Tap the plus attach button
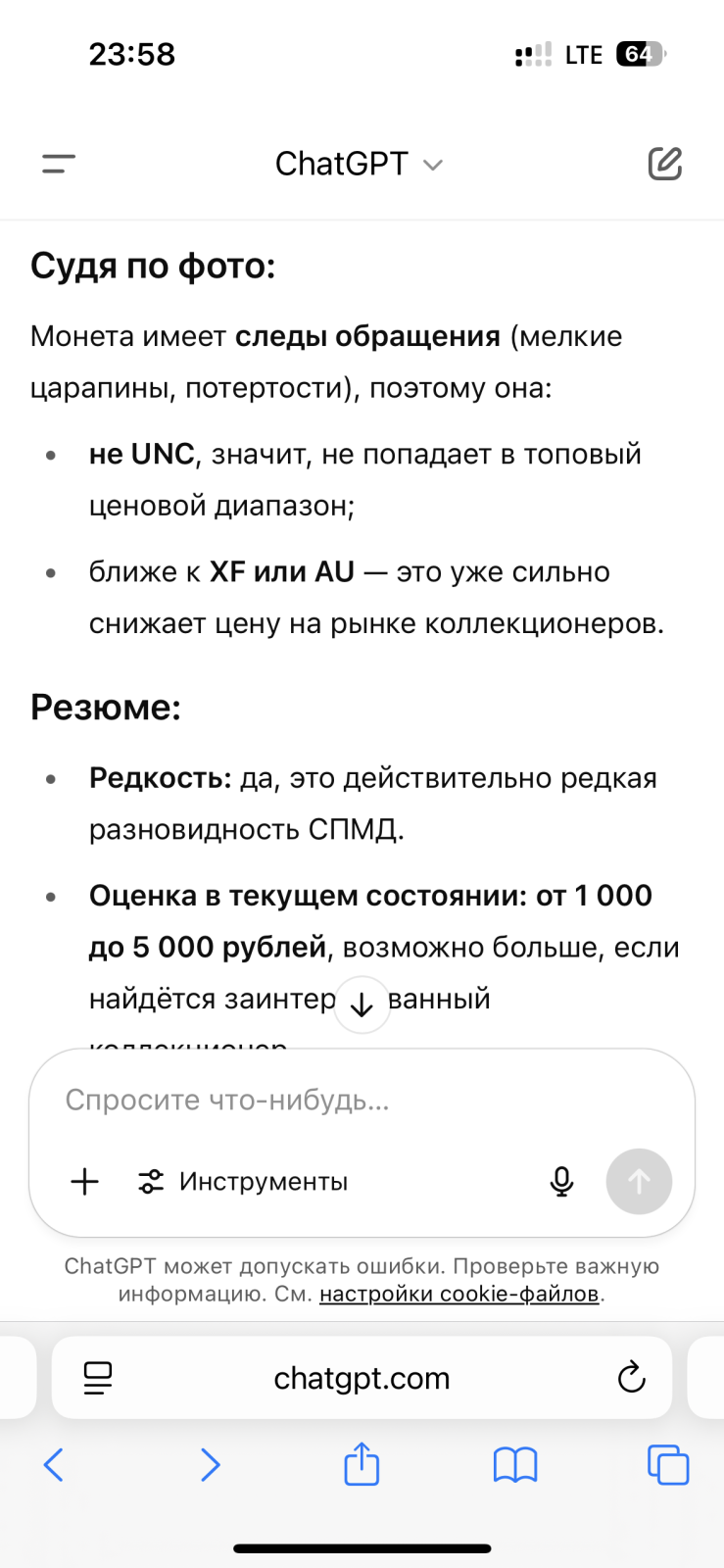Viewport: 724px width, 1568px height. [x=85, y=1181]
